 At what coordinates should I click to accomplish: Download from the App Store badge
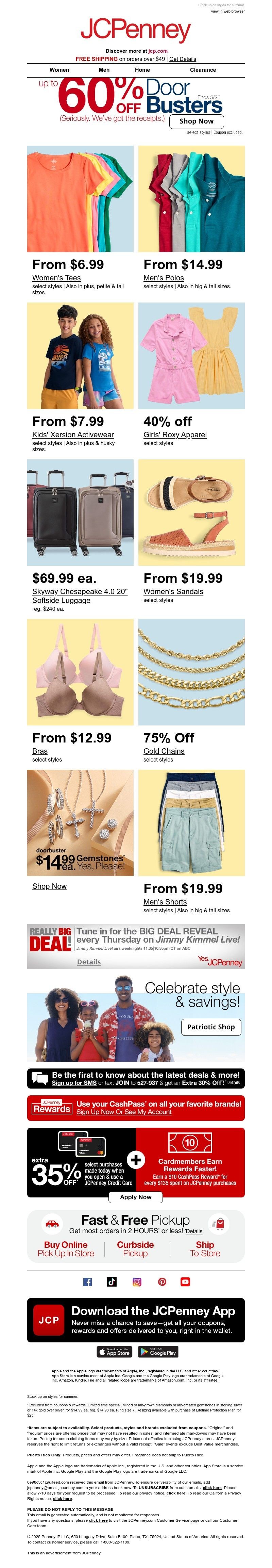pos(114,1352)
